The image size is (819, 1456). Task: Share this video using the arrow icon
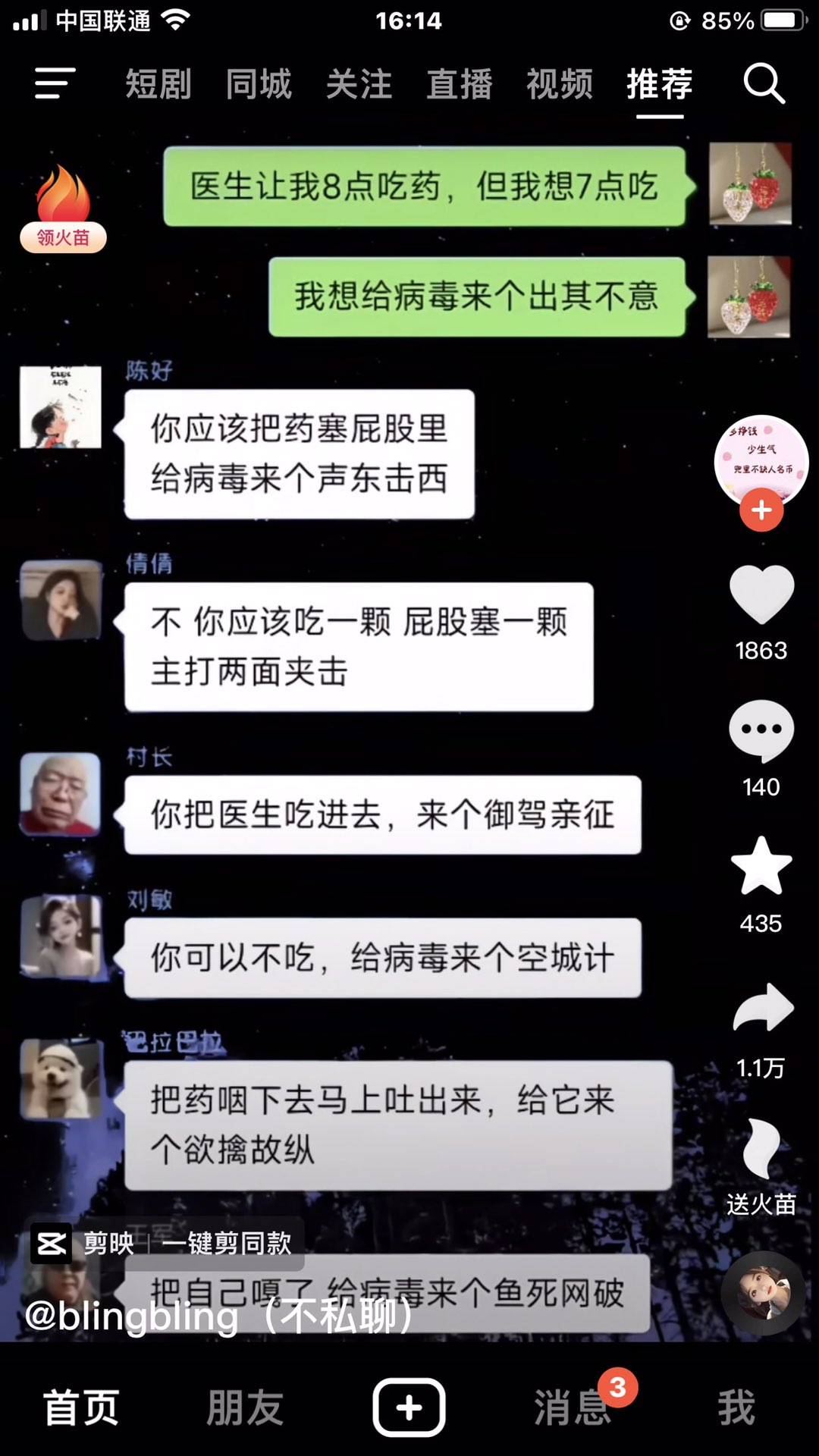[x=761, y=1009]
